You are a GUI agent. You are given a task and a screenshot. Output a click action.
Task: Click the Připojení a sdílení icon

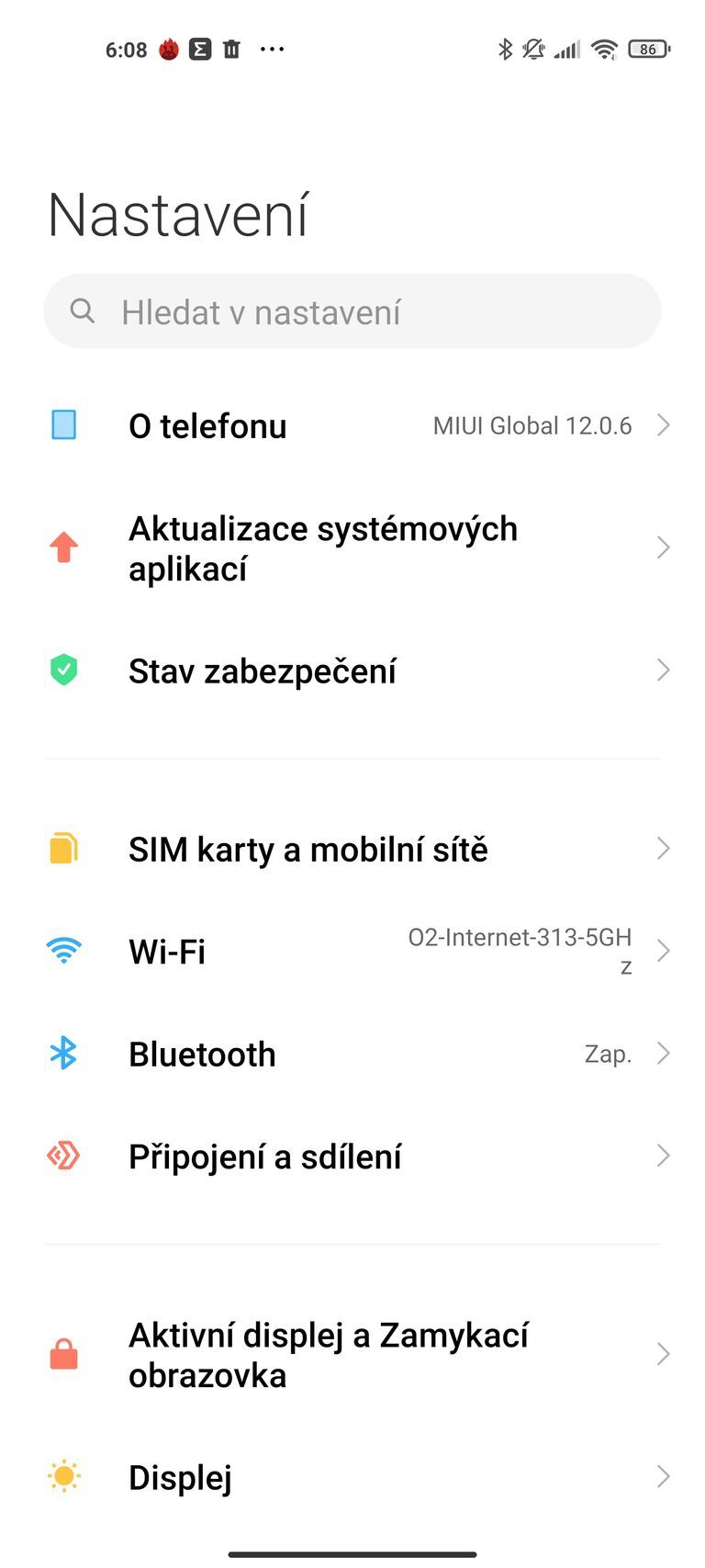[63, 1156]
